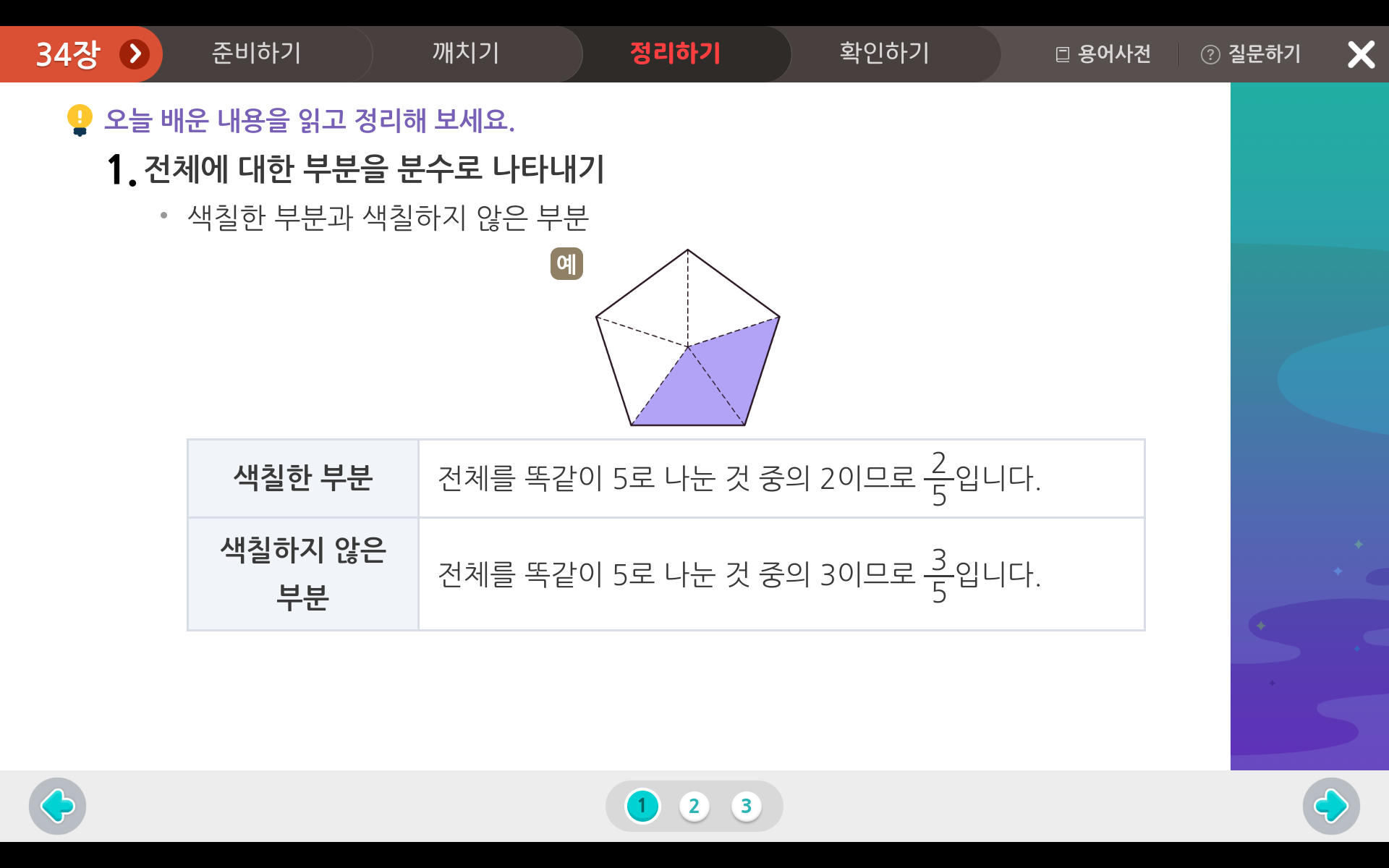Jump to page 2
Image resolution: width=1389 pixels, height=868 pixels.
click(x=694, y=806)
